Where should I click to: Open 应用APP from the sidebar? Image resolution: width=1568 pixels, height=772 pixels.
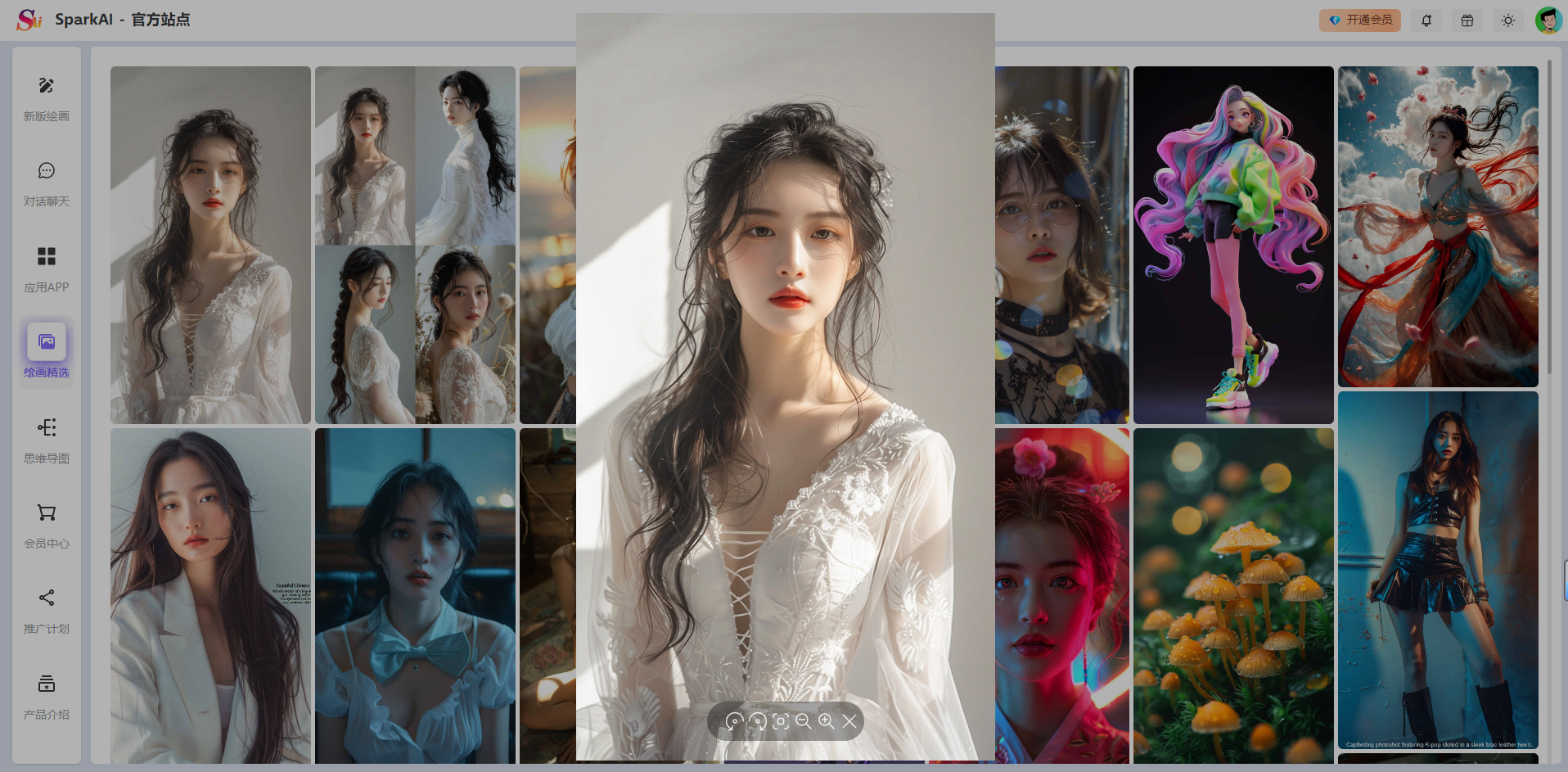coord(47,270)
